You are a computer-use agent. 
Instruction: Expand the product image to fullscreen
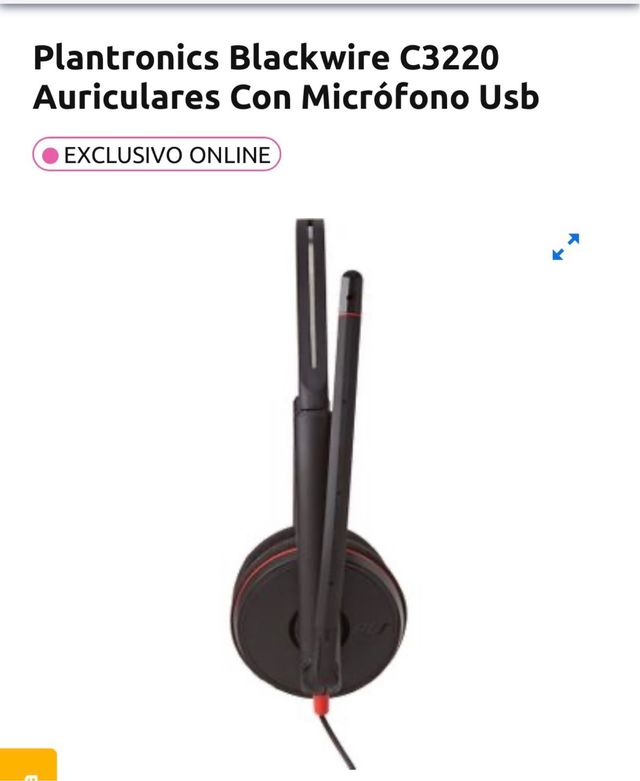pyautogui.click(x=566, y=247)
